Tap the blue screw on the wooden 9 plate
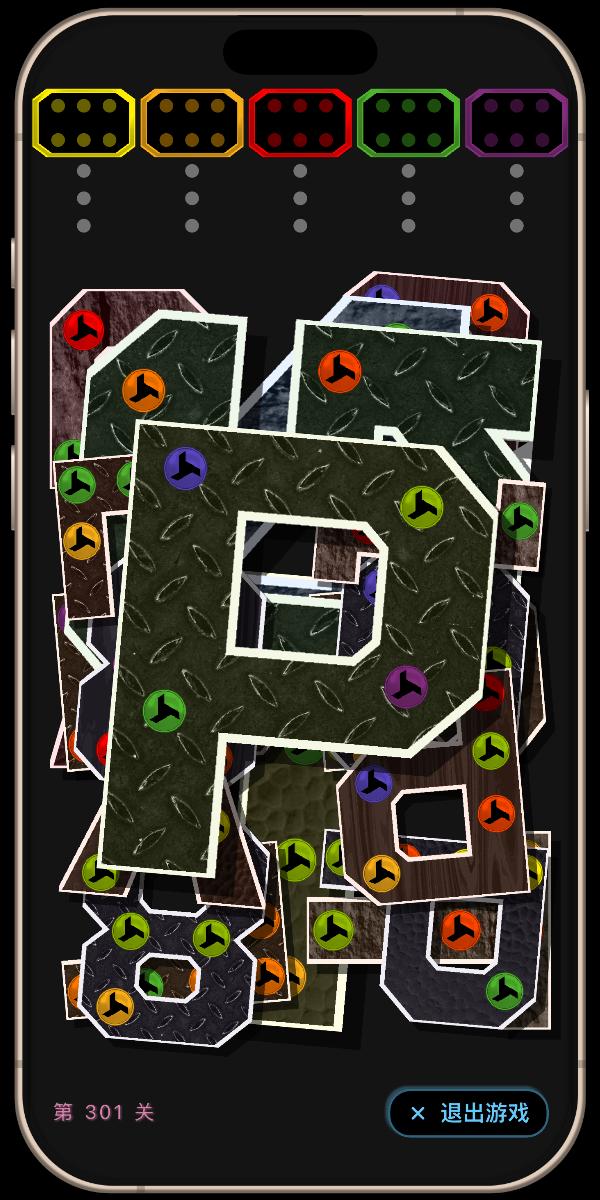Image resolution: width=600 pixels, height=1200 pixels. click(x=374, y=784)
